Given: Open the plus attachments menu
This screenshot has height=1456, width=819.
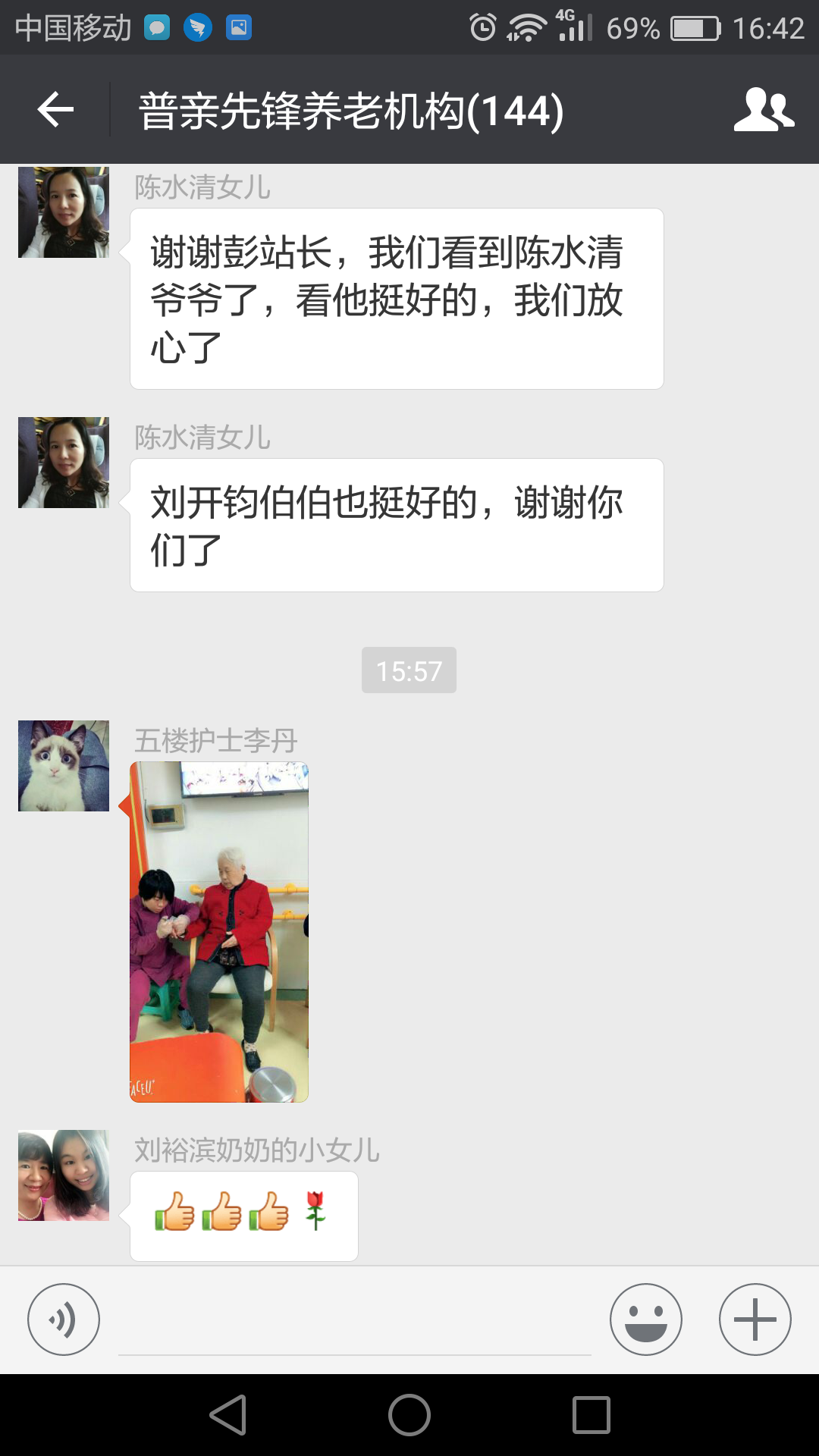Looking at the screenshot, I should tap(755, 1319).
